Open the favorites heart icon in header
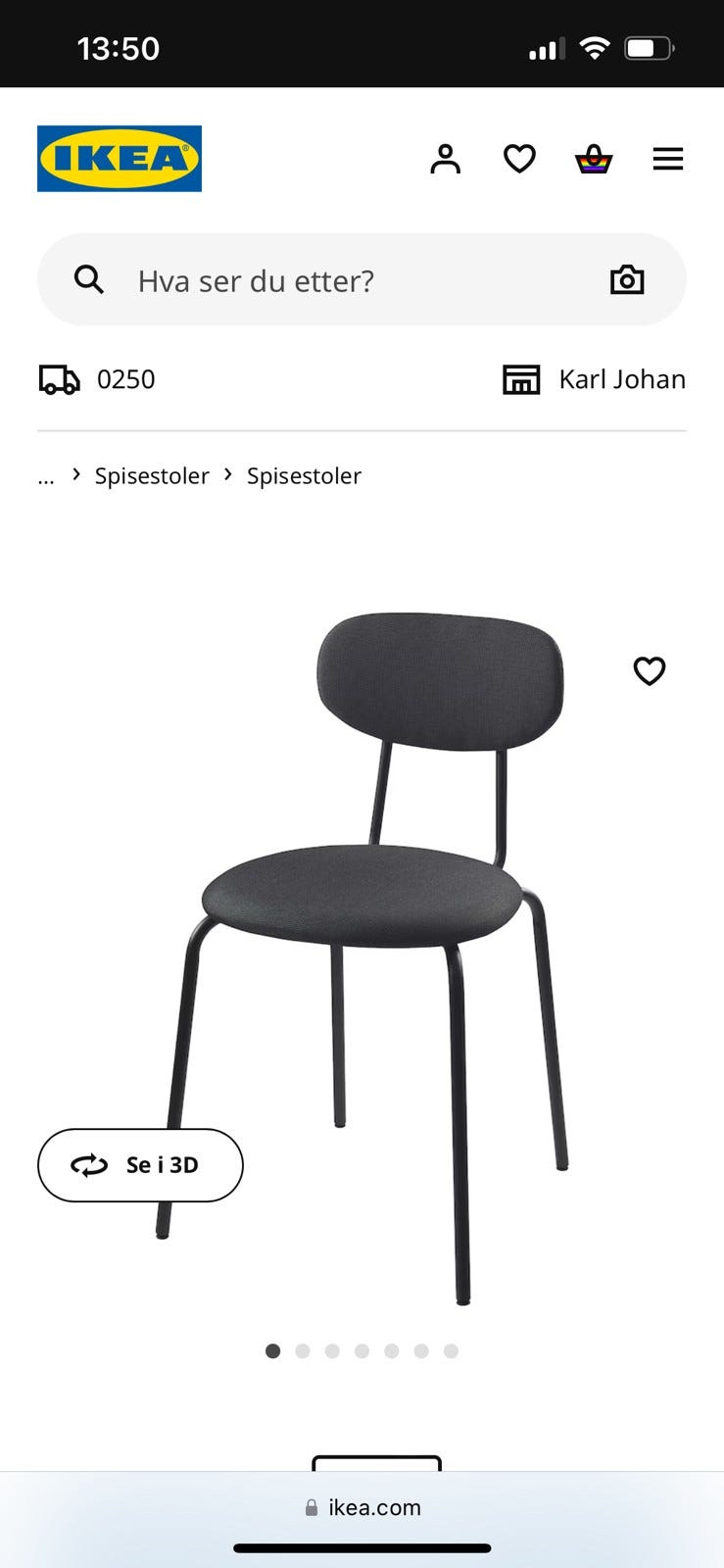The height and width of the screenshot is (1568, 724). coord(519,159)
